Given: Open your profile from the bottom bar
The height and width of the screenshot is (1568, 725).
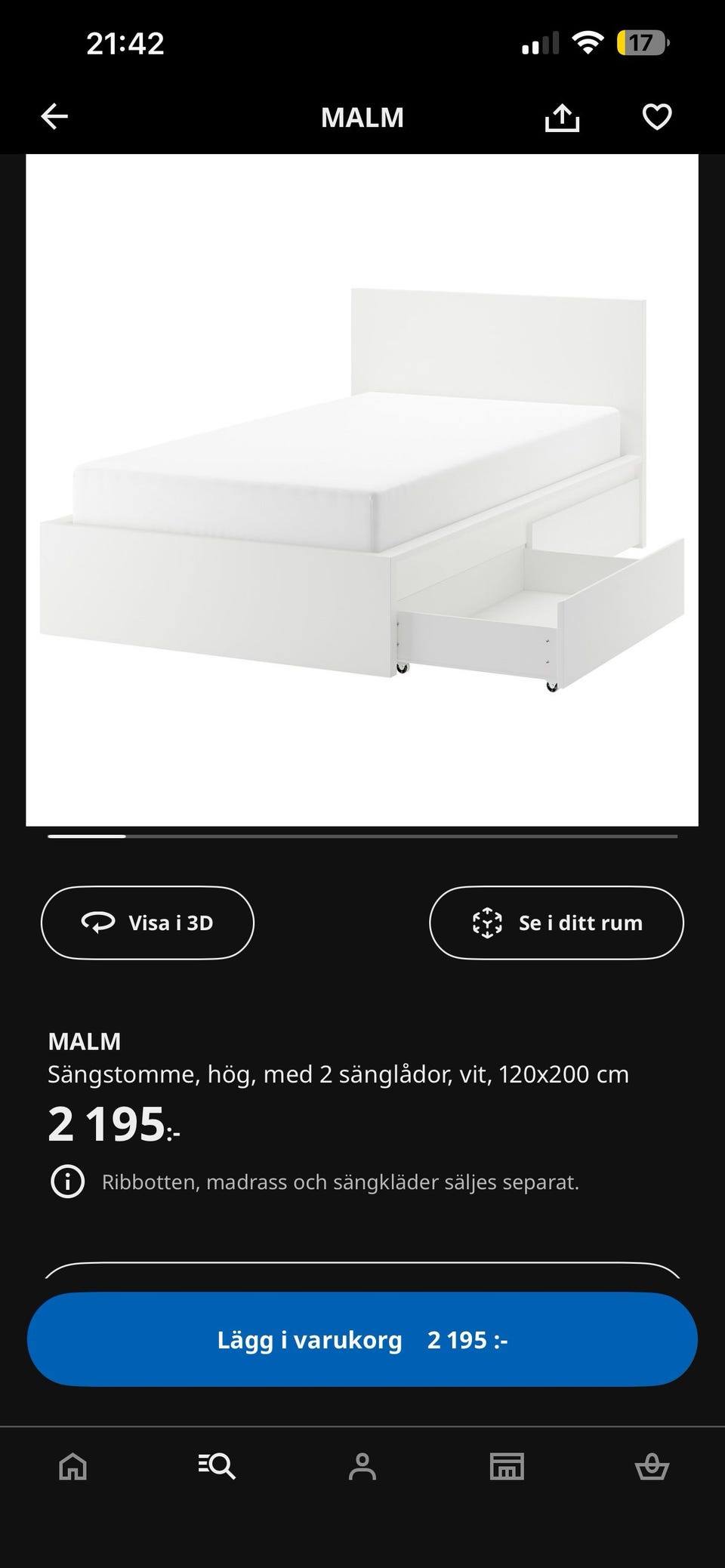Looking at the screenshot, I should (362, 1467).
